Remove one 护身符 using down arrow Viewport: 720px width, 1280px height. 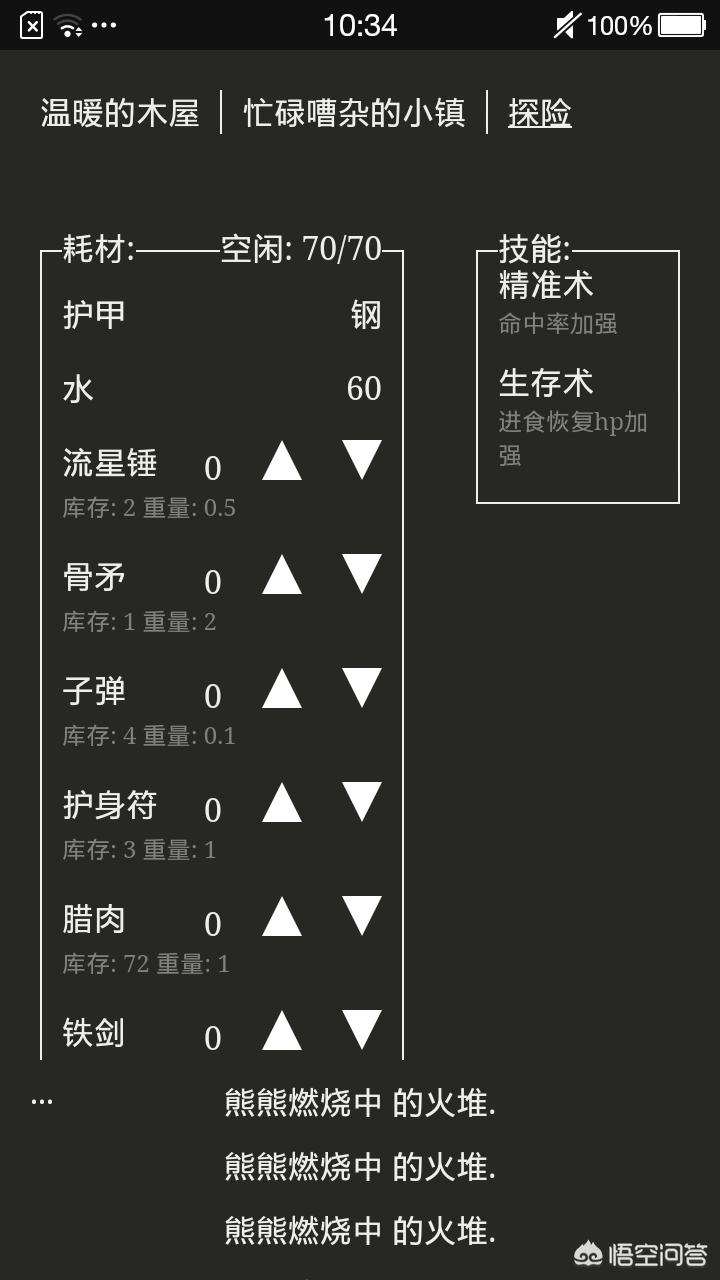coord(362,801)
